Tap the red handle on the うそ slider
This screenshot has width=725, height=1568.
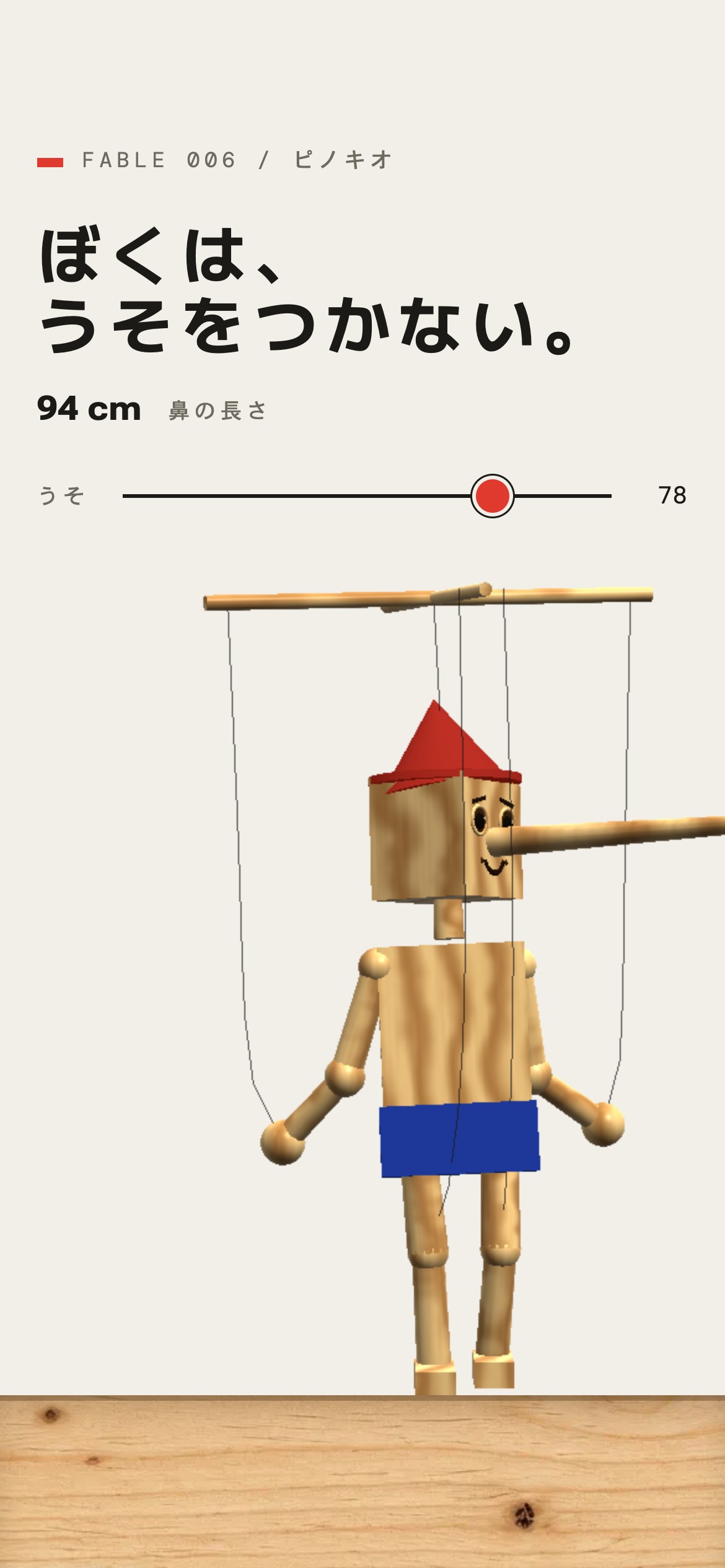coord(493,496)
